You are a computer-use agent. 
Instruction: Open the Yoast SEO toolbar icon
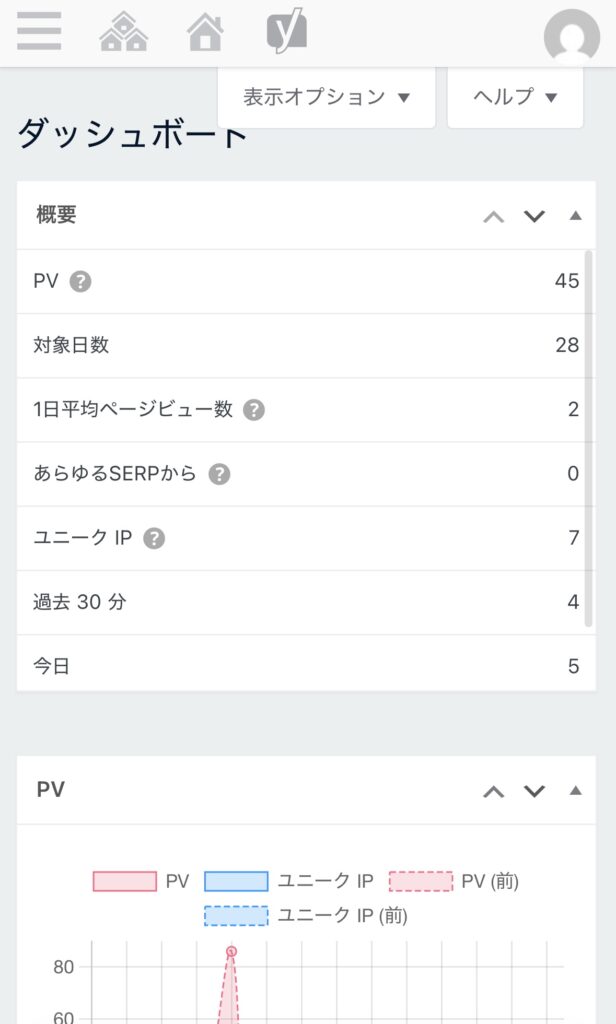[286, 33]
